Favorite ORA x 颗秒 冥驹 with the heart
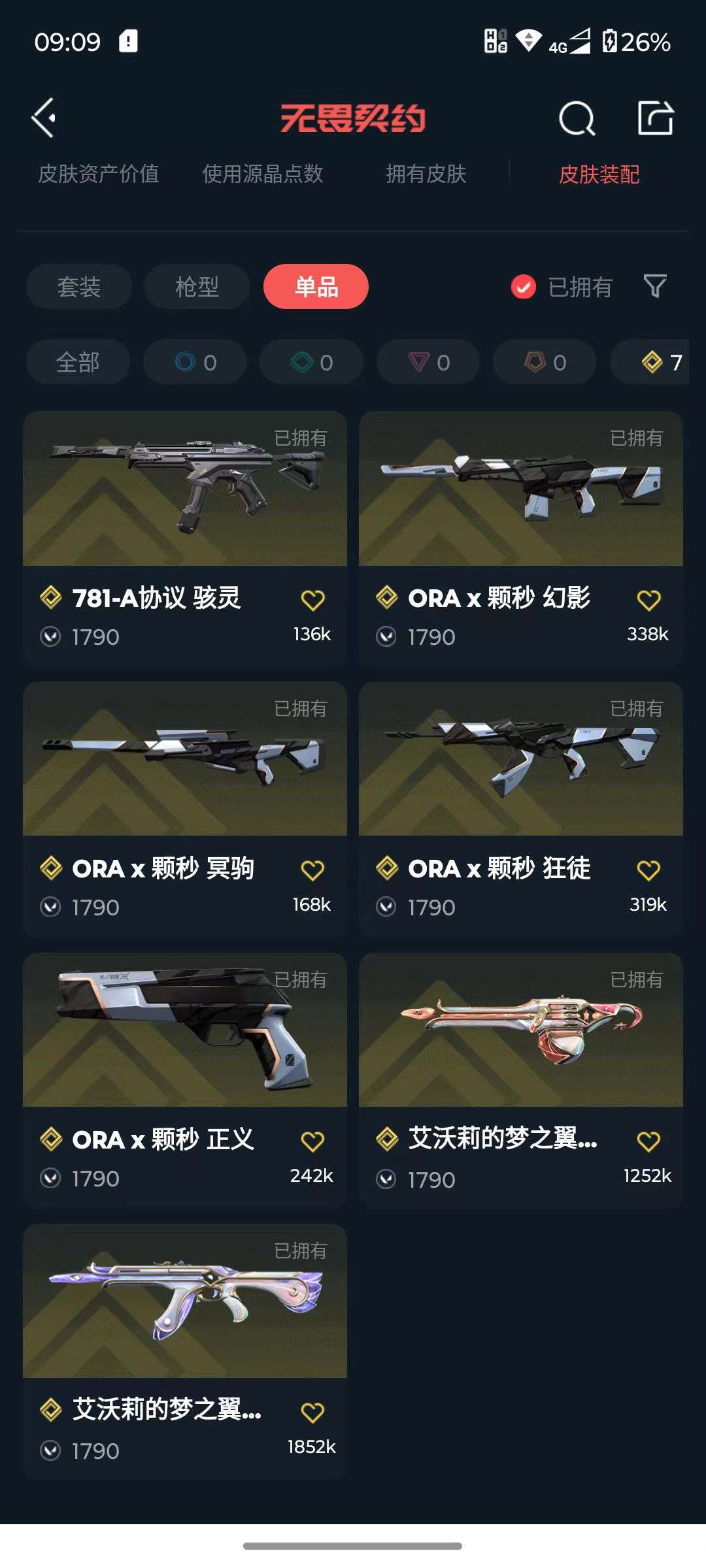 [313, 869]
